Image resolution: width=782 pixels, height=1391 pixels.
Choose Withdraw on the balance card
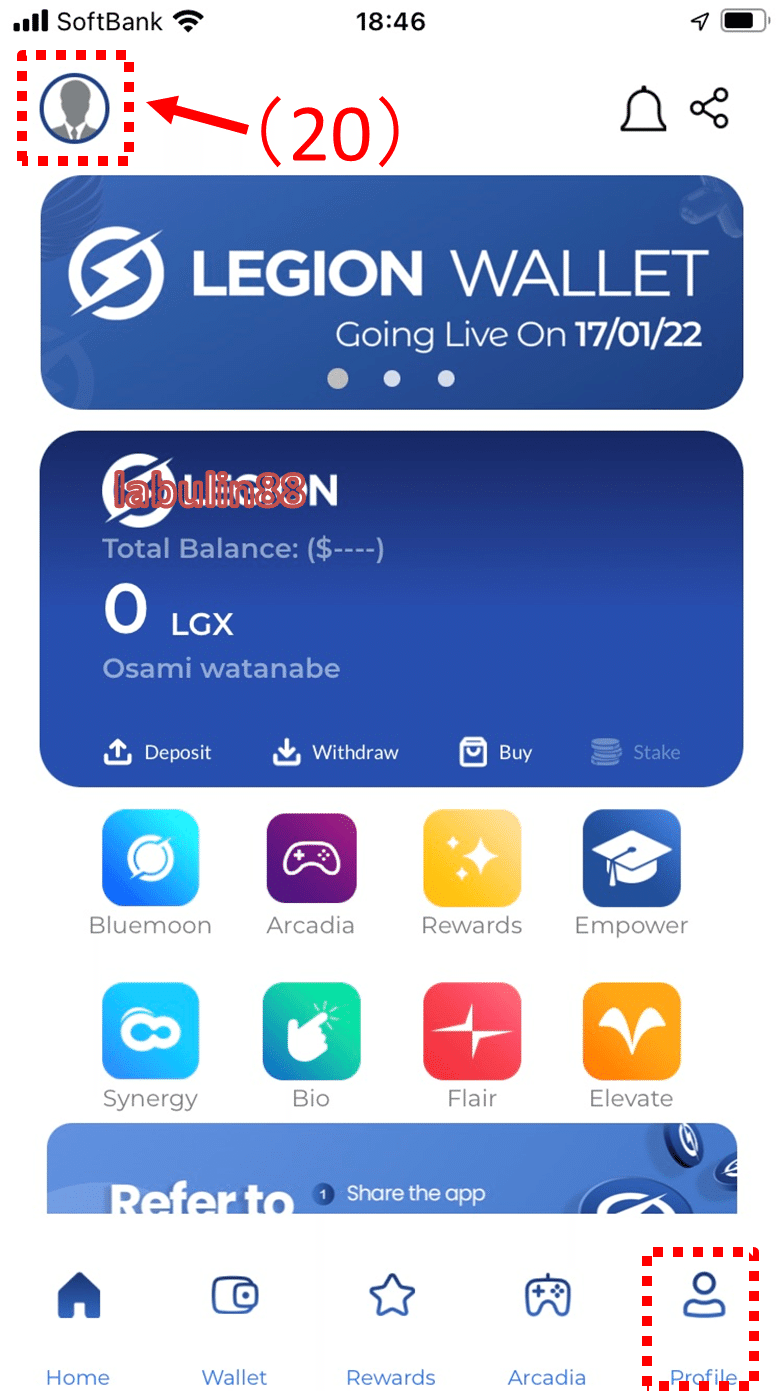[x=336, y=752]
